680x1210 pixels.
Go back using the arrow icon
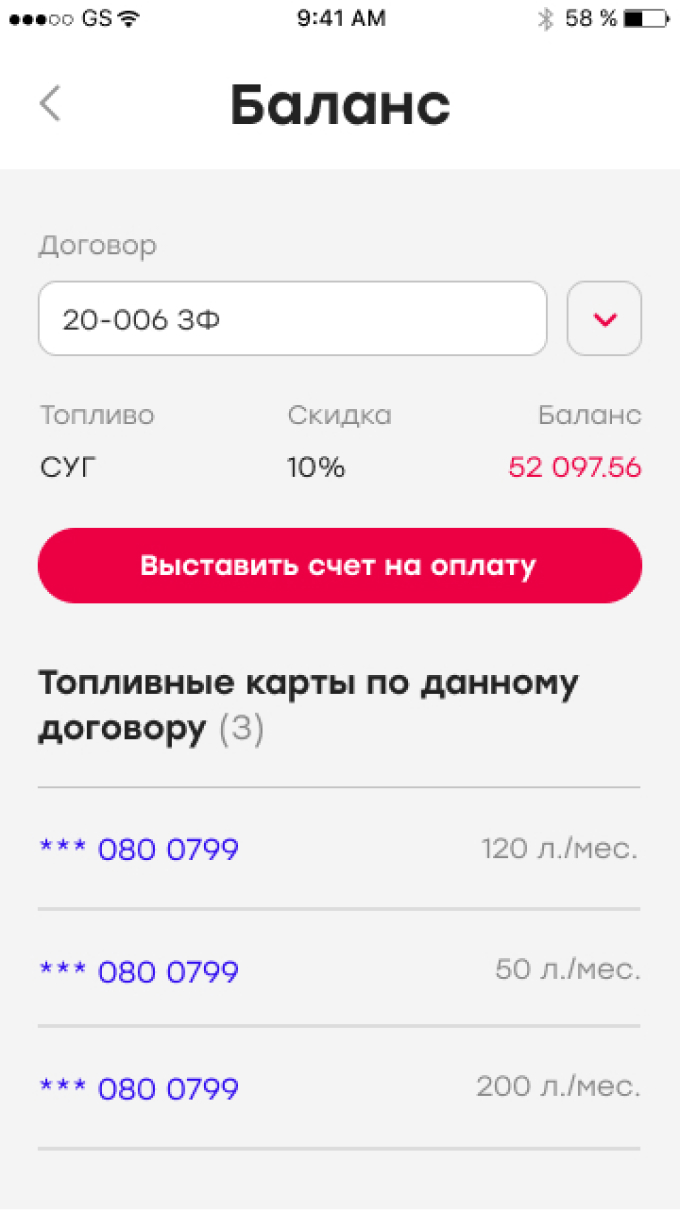click(x=50, y=104)
